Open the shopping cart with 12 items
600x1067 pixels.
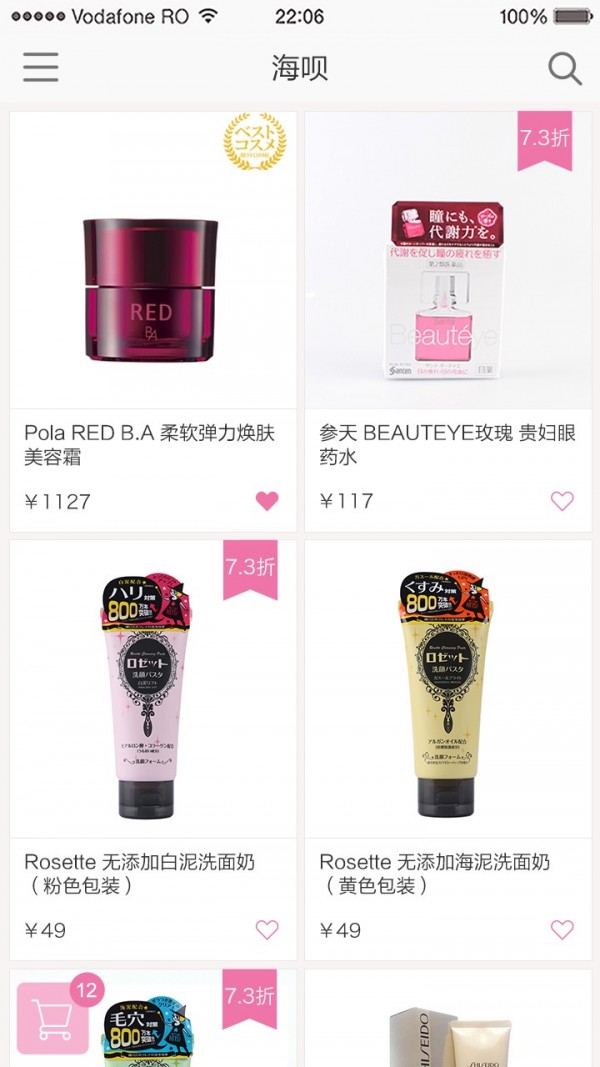click(x=54, y=1017)
